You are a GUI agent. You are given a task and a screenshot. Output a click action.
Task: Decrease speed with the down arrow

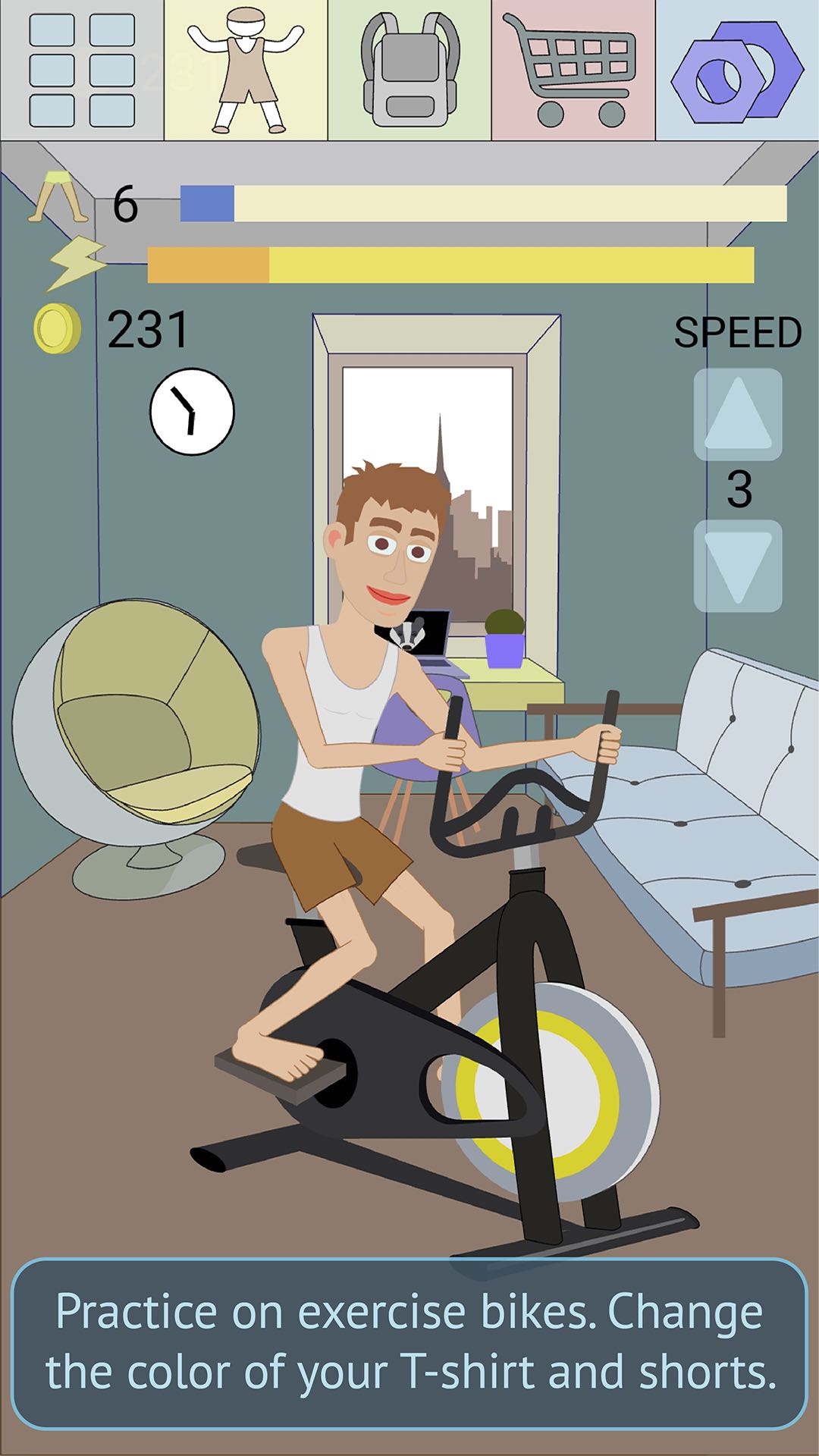[x=738, y=566]
